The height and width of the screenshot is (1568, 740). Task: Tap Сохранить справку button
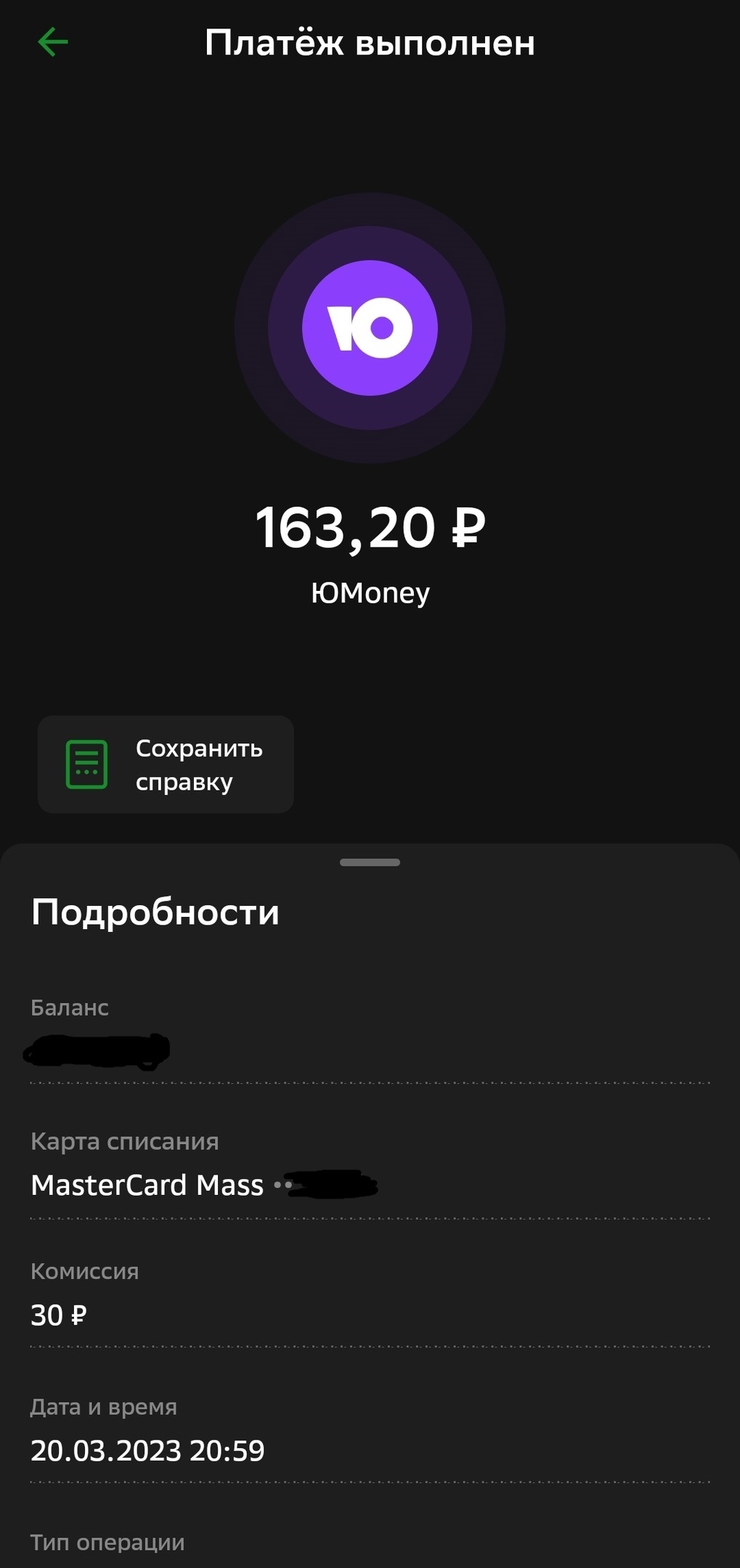166,764
